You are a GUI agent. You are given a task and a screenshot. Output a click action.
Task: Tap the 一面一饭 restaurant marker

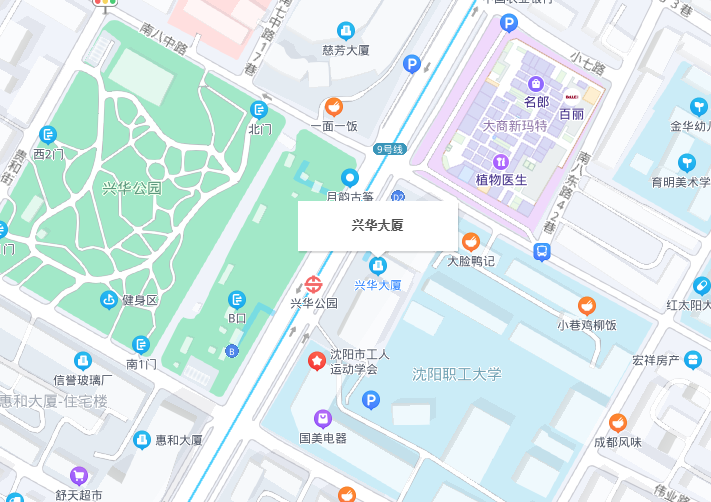(334, 106)
